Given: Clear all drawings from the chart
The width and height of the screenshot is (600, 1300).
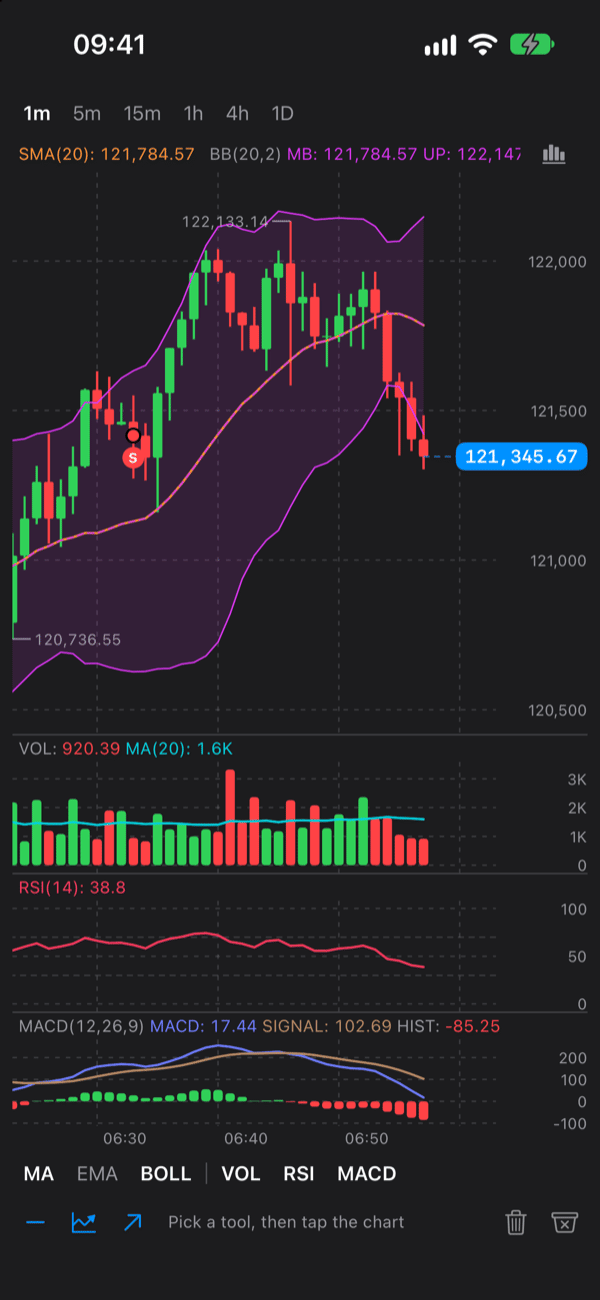Looking at the screenshot, I should (564, 1222).
